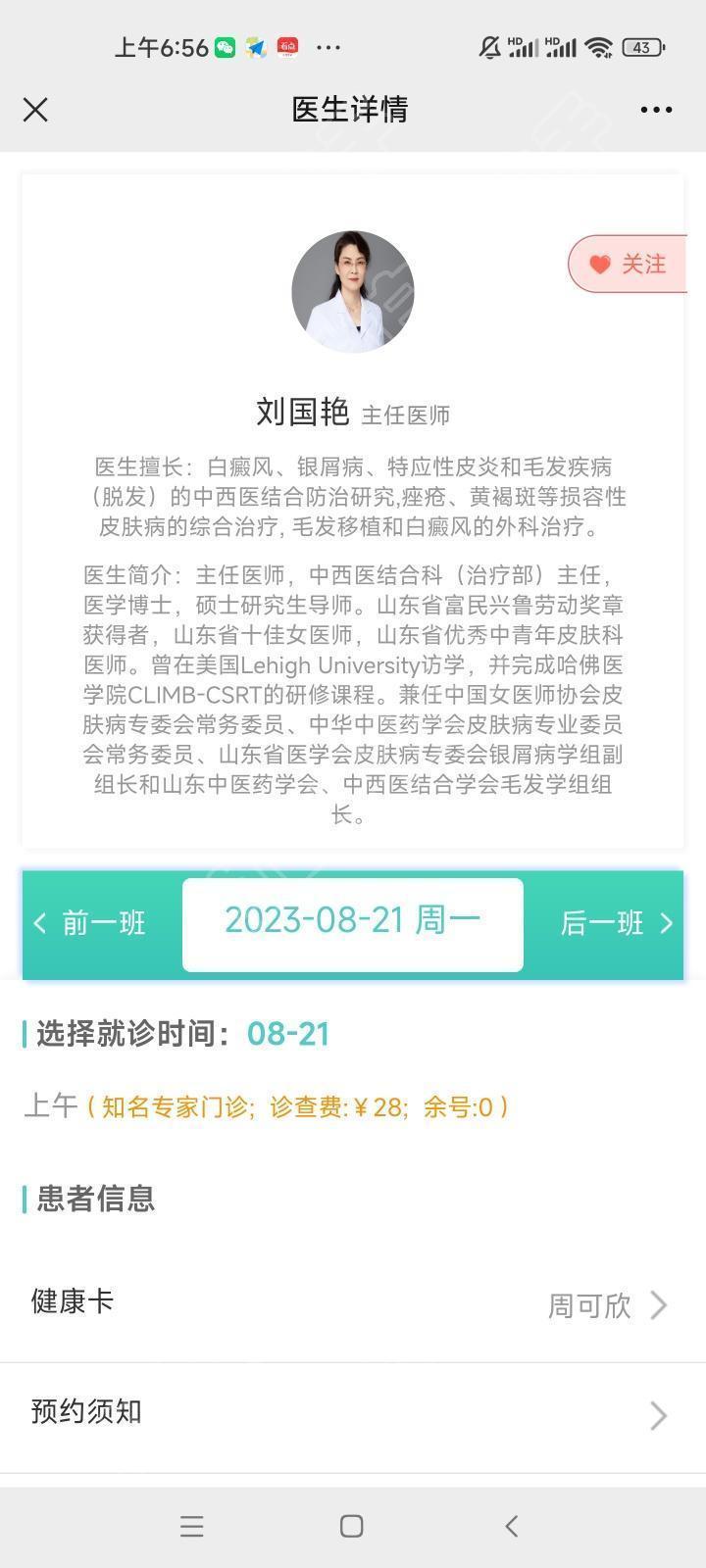Go to the next shift 后一班
The image size is (706, 1568).
(615, 923)
